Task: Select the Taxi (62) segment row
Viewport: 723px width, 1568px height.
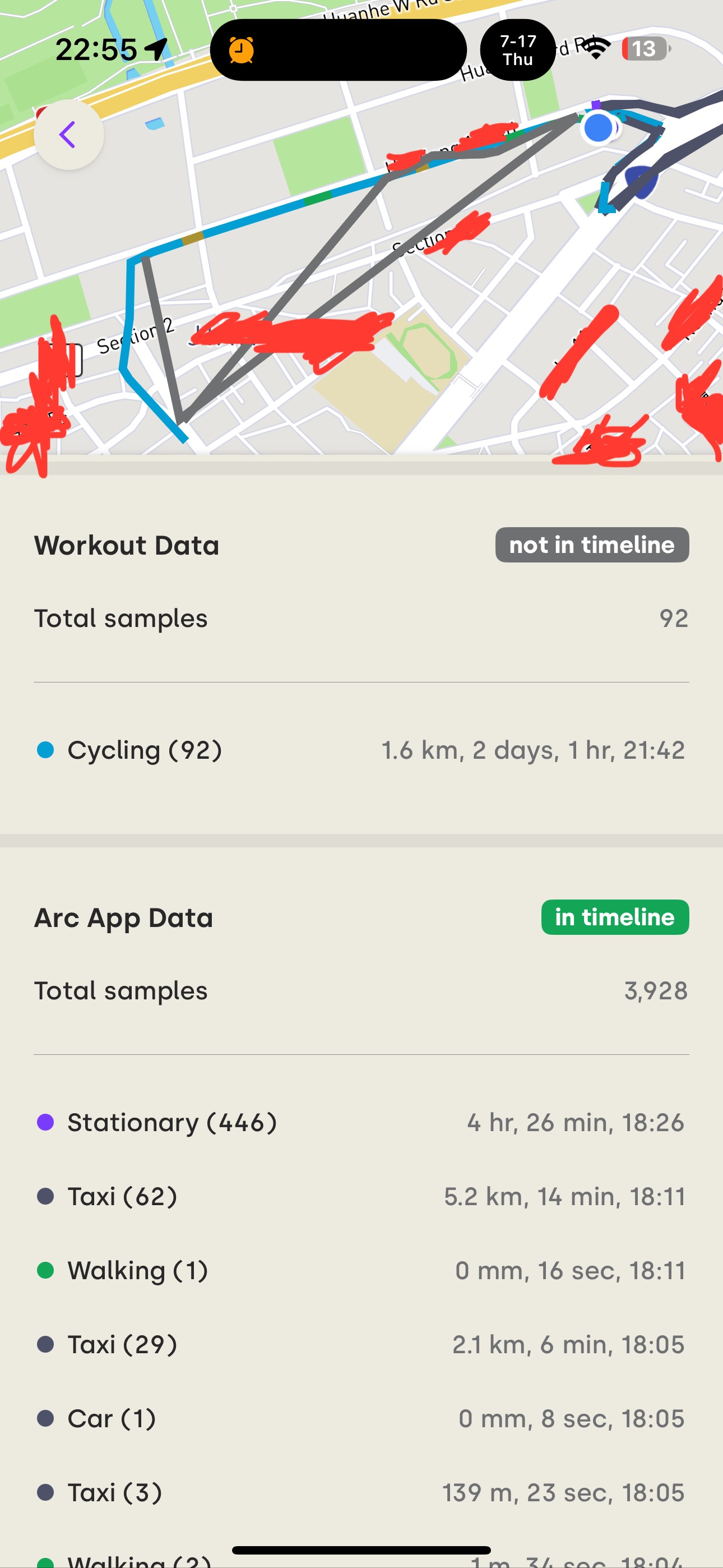Action: [x=361, y=1196]
